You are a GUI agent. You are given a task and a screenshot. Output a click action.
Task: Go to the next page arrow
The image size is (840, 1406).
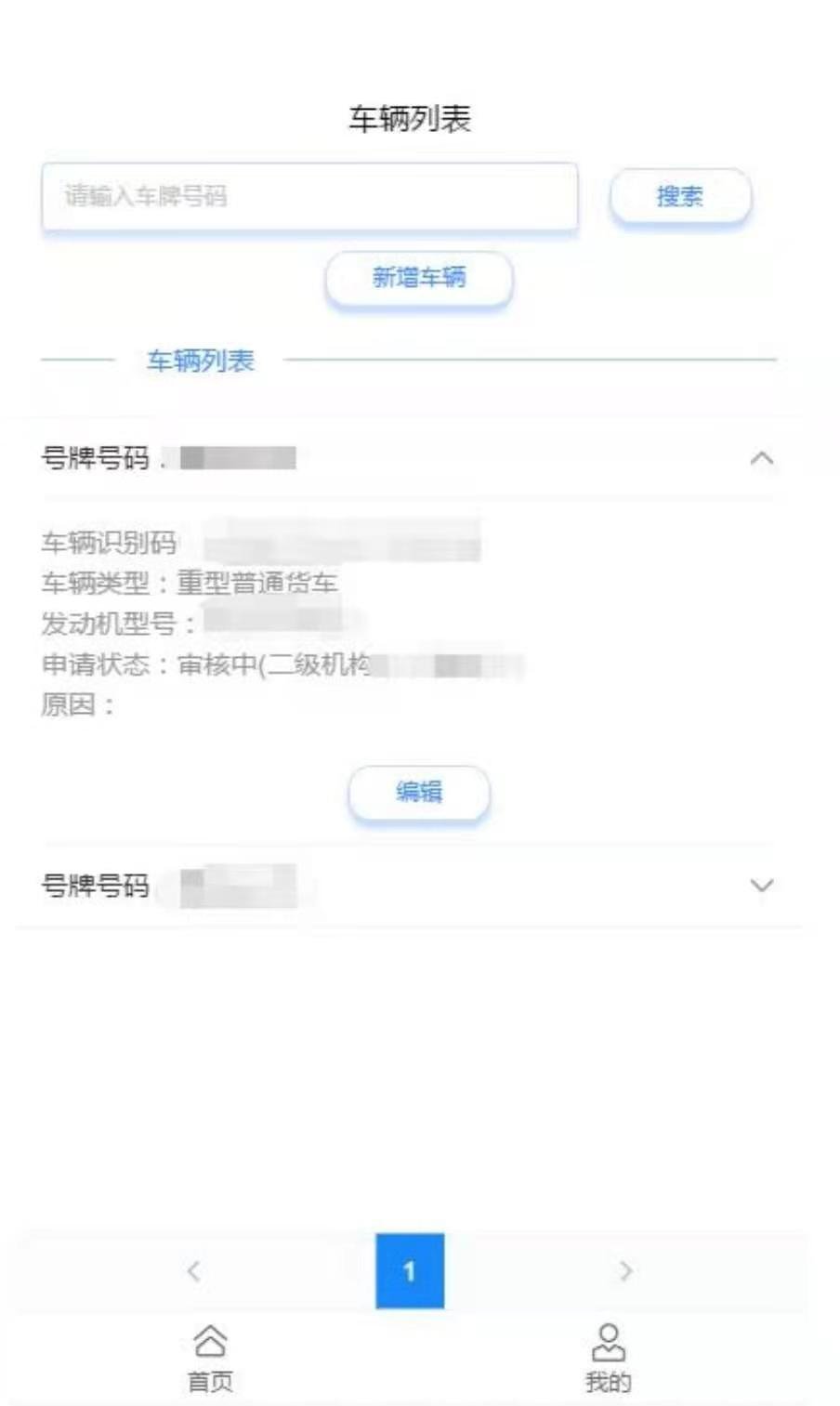[x=625, y=1270]
